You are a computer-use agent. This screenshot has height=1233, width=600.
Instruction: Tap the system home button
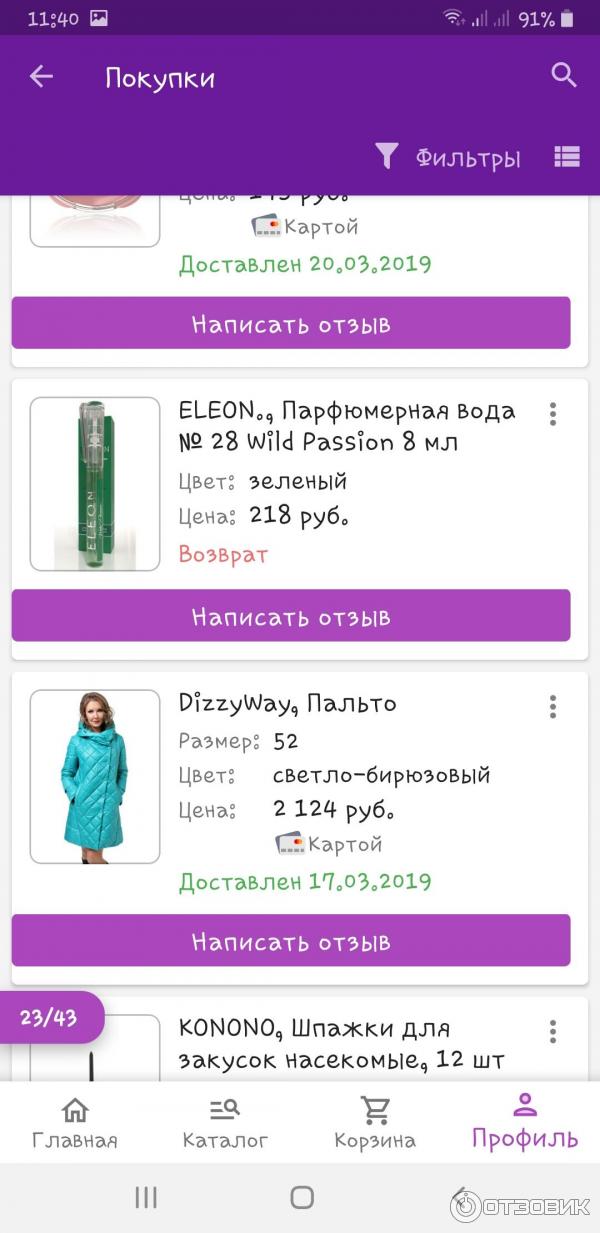coord(301,1197)
